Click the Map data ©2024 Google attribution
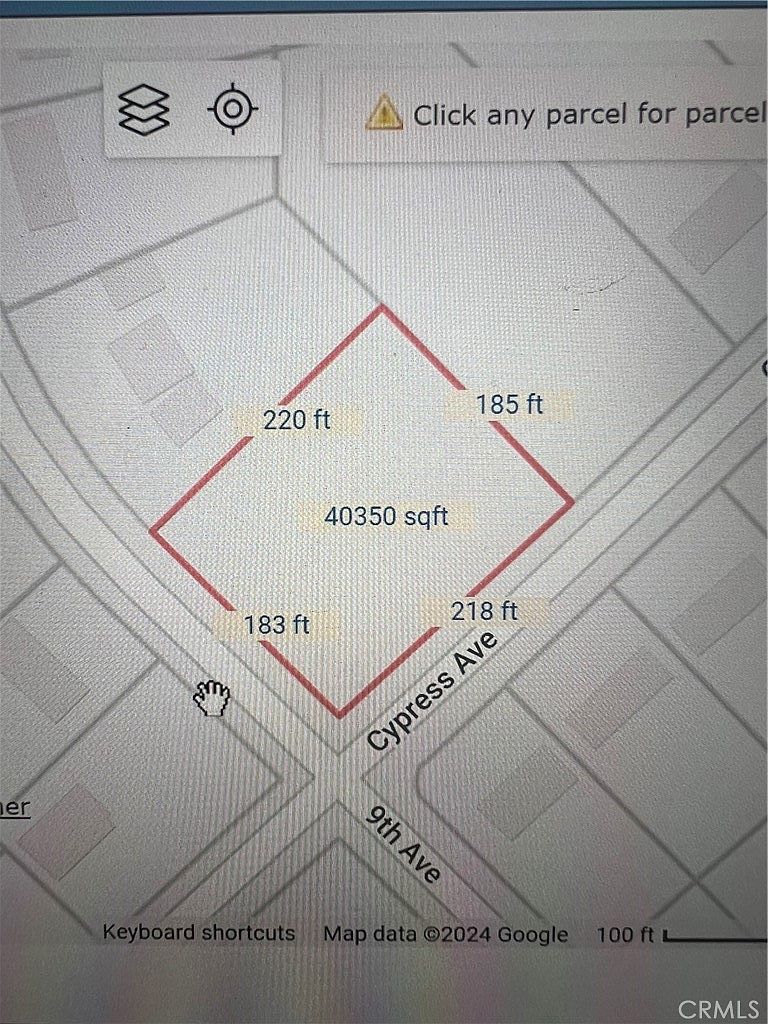Screen dimensions: 768x1024 point(444,934)
